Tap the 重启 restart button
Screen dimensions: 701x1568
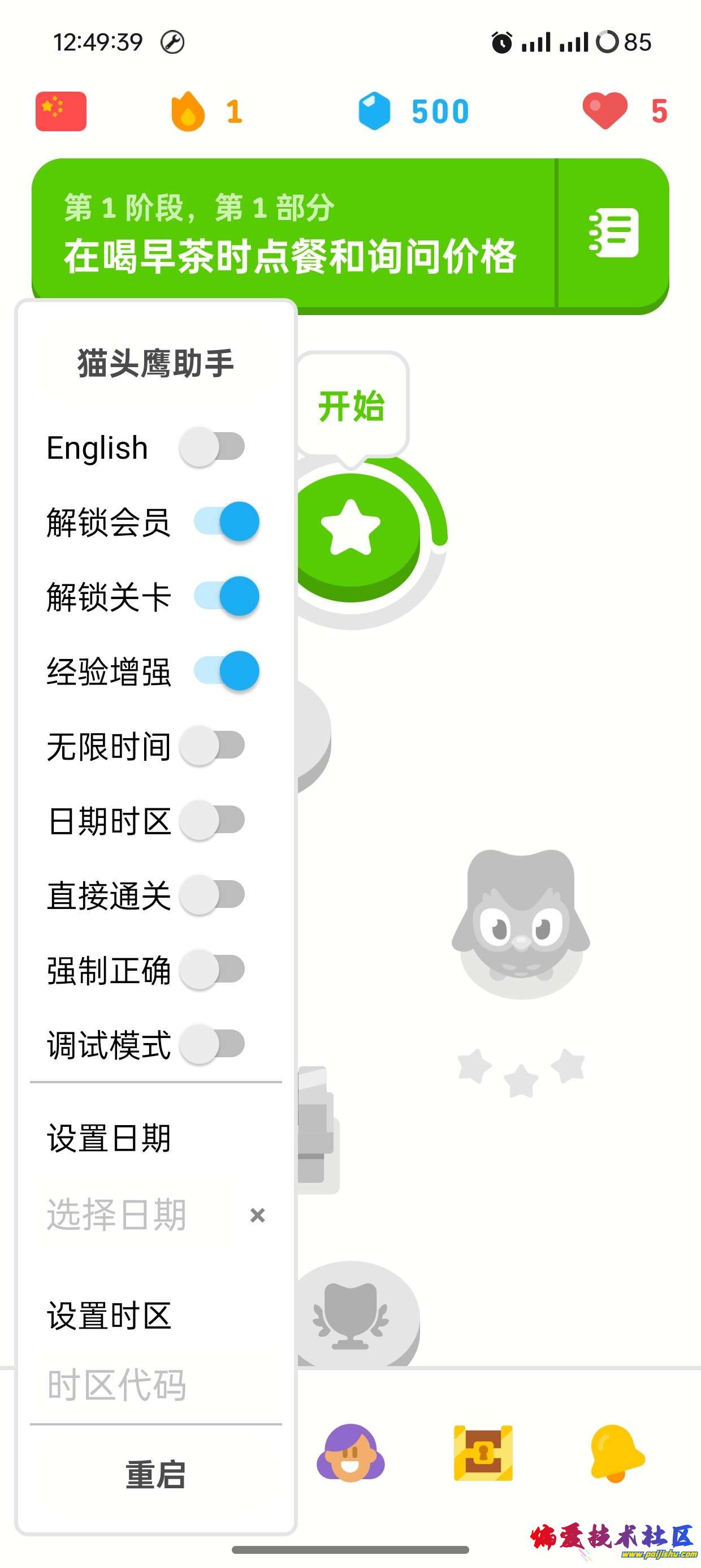click(155, 1474)
